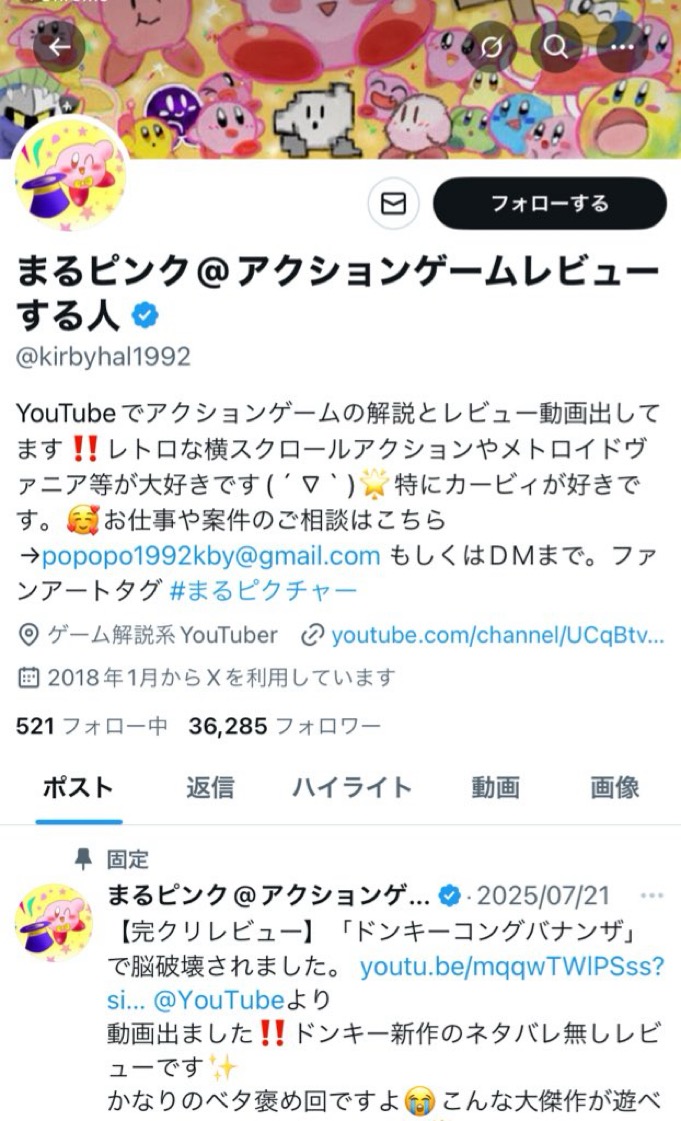
Task: Open the youtu.be link in the pinned post
Action: point(511,967)
